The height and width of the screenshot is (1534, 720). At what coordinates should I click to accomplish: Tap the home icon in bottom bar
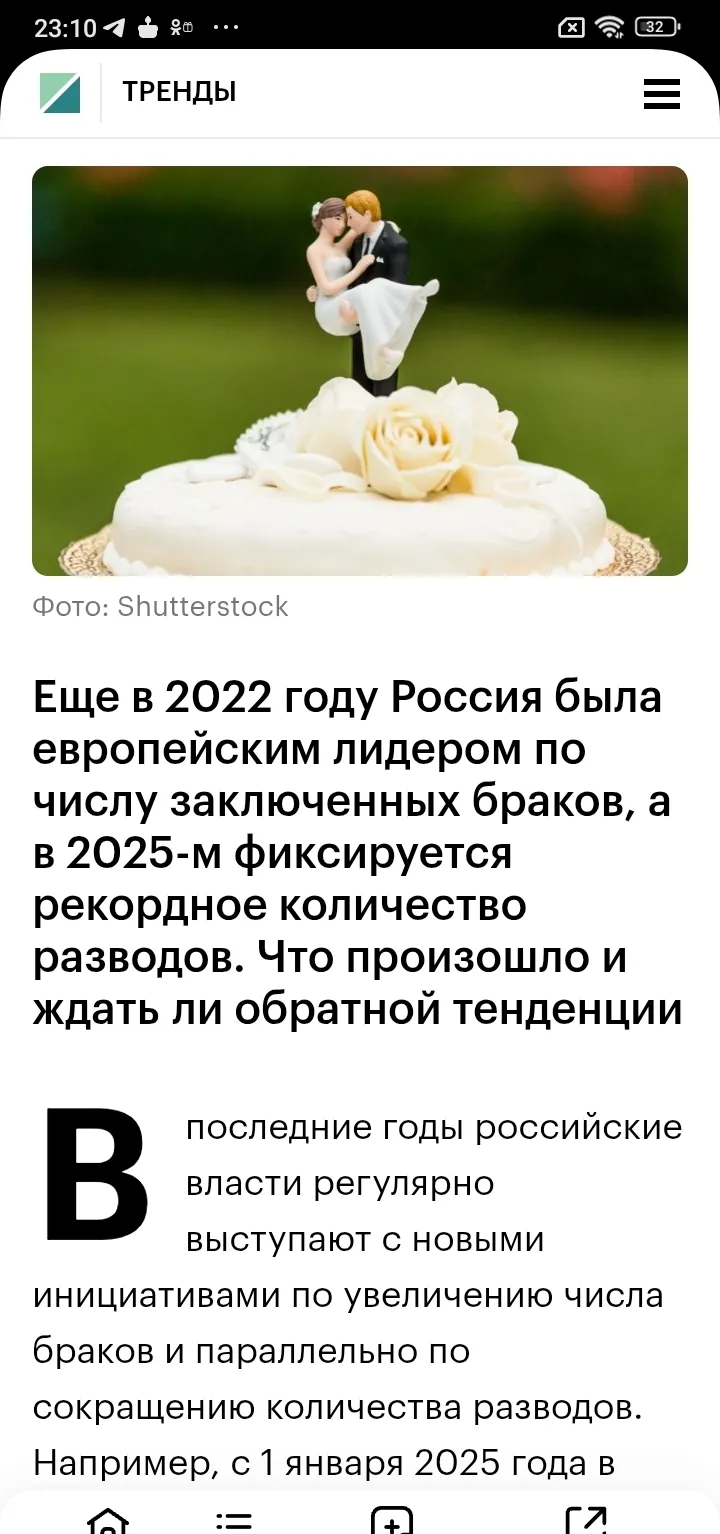point(108,1522)
